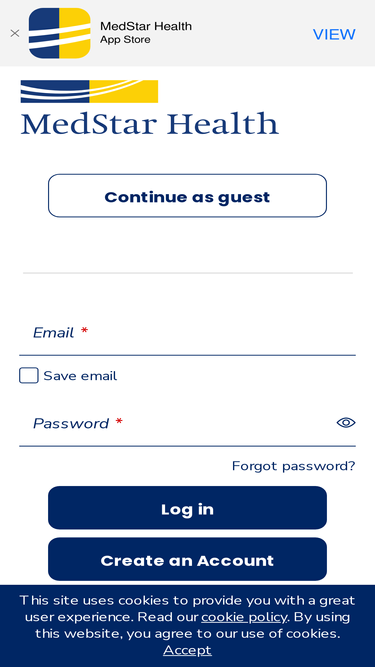Tap the Log in button

[x=188, y=508]
